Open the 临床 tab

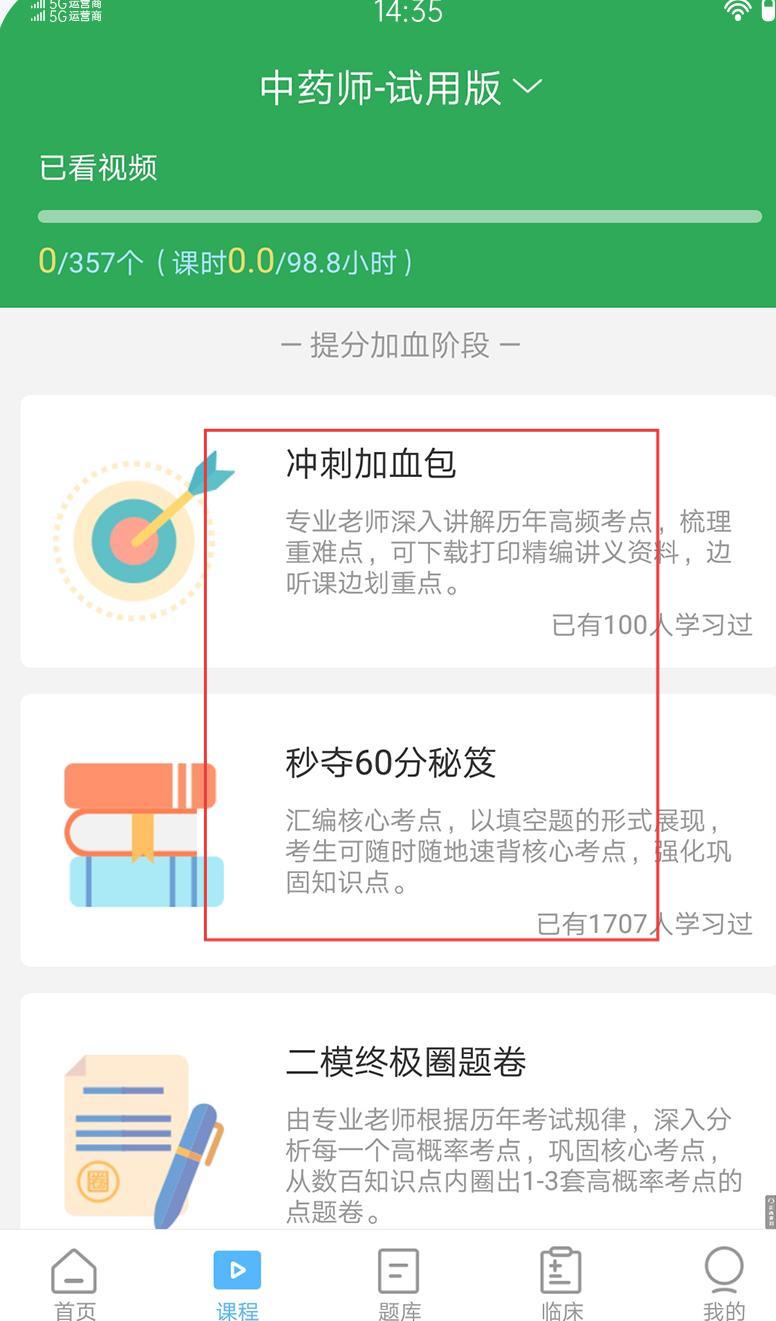click(561, 1283)
